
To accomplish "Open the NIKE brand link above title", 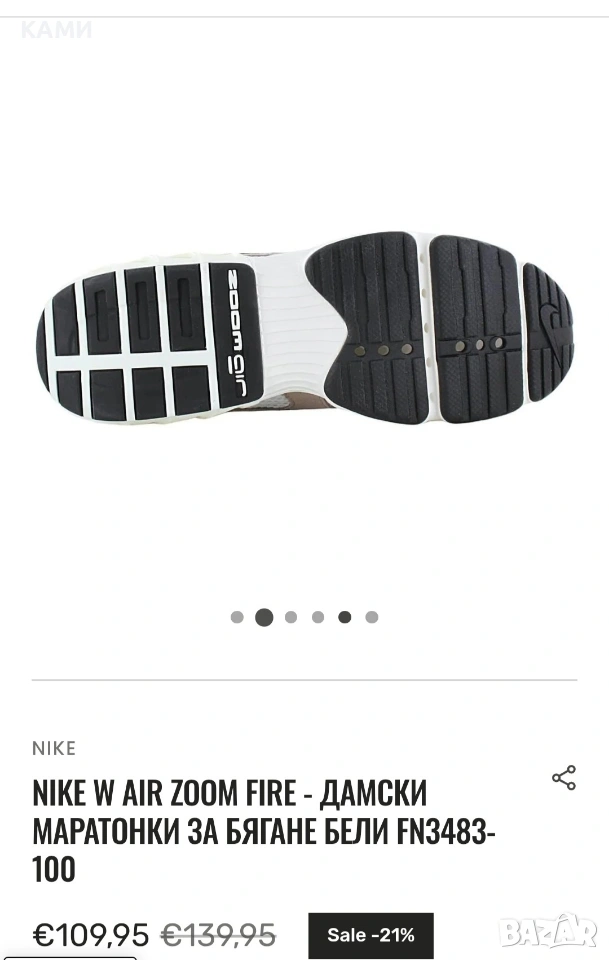I will tap(54, 748).
